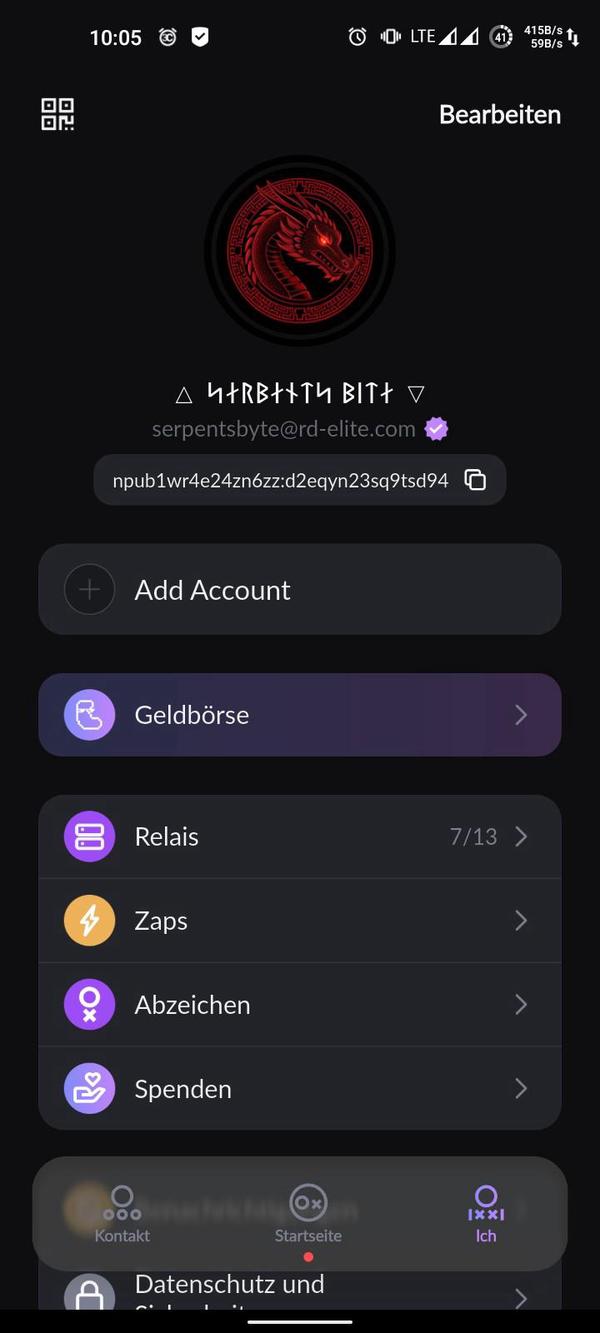The height and width of the screenshot is (1333, 600).
Task: Open the dragon profile picture
Action: pos(300,250)
